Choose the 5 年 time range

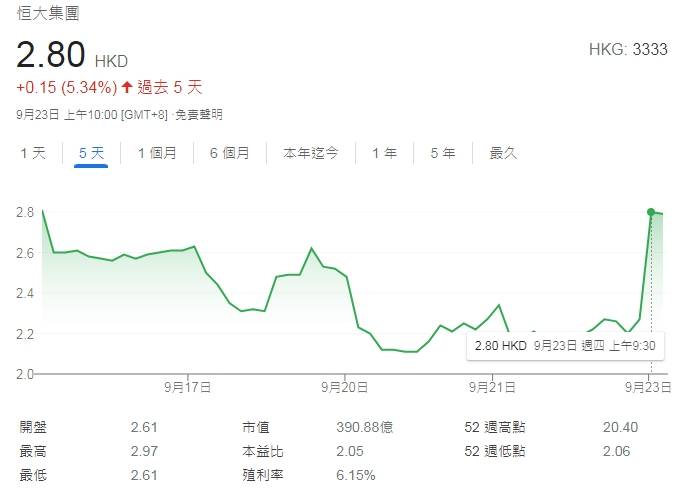coord(443,153)
